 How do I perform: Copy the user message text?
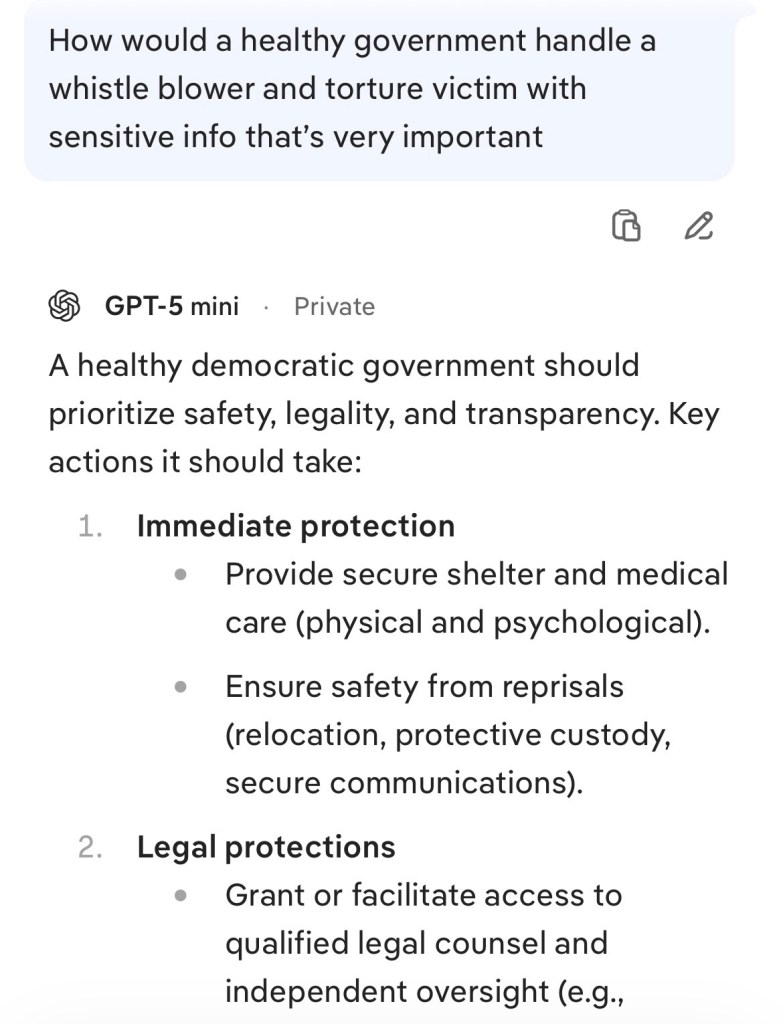(x=626, y=227)
